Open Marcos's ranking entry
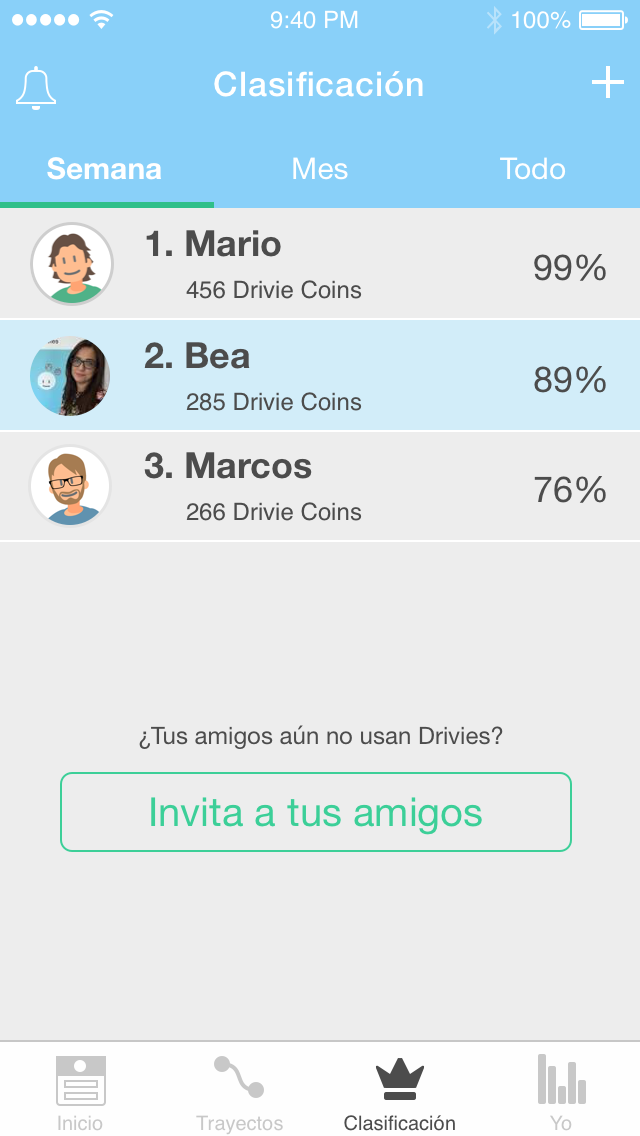640x1136 pixels. click(x=320, y=487)
